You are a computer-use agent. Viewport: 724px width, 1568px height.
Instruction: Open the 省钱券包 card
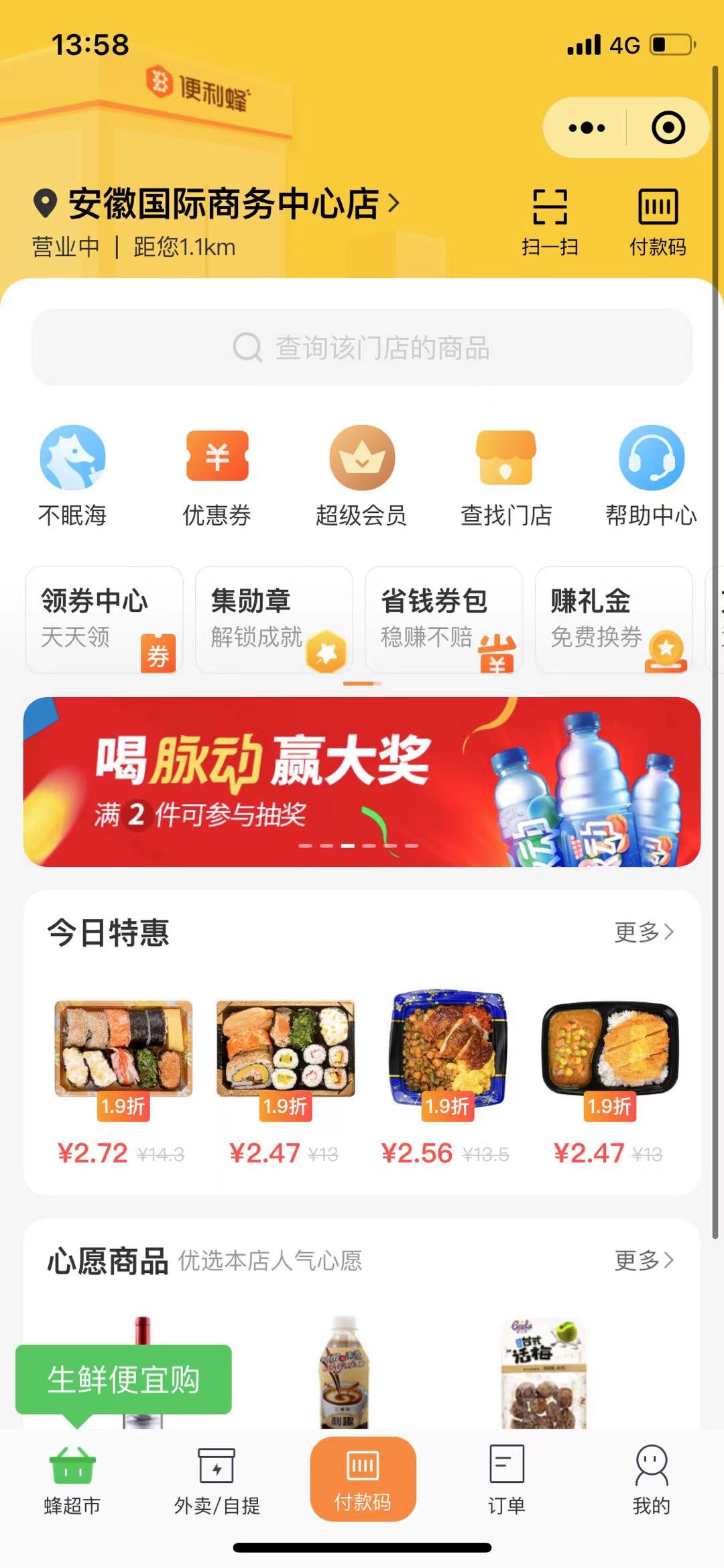[x=444, y=619]
